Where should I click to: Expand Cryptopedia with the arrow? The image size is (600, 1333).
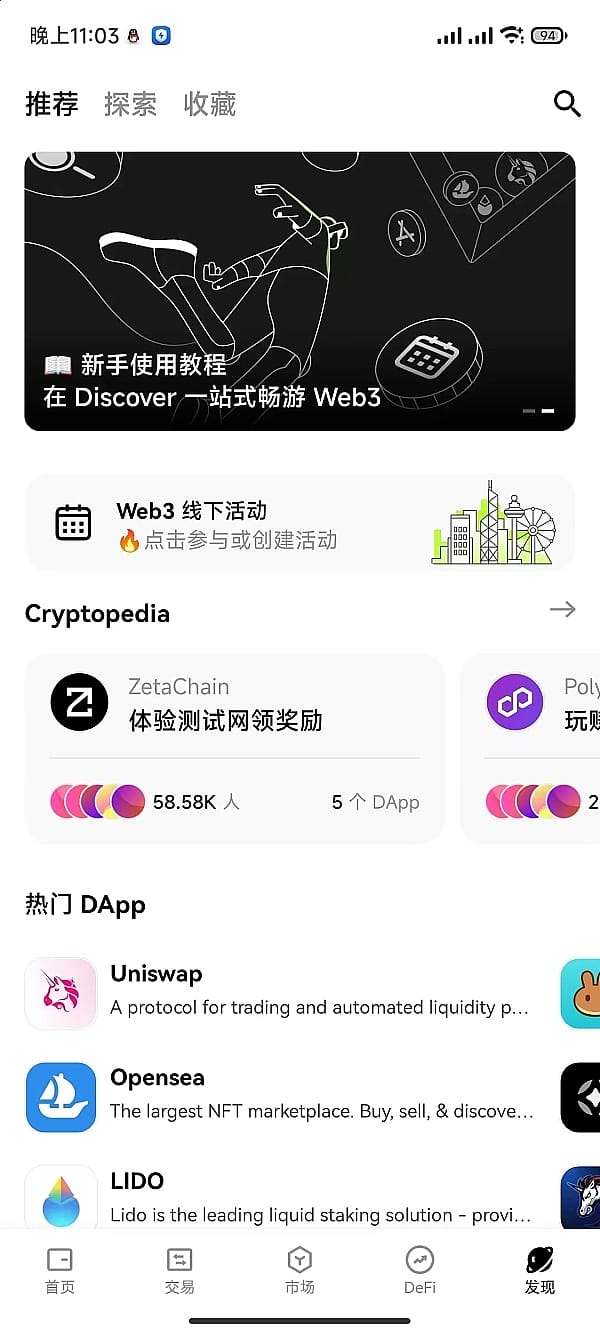[563, 610]
